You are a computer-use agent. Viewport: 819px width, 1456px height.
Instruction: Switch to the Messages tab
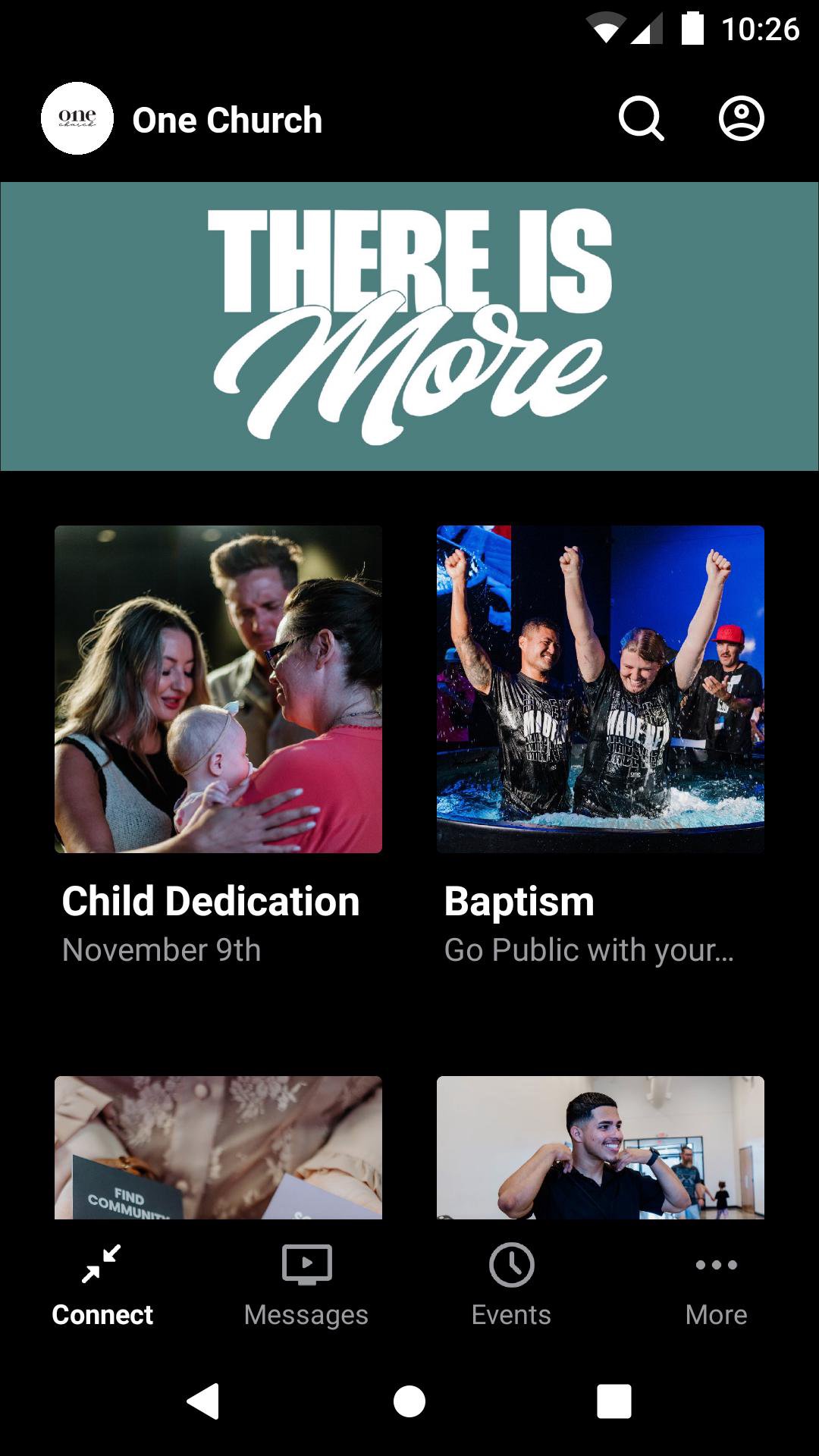(x=306, y=1285)
